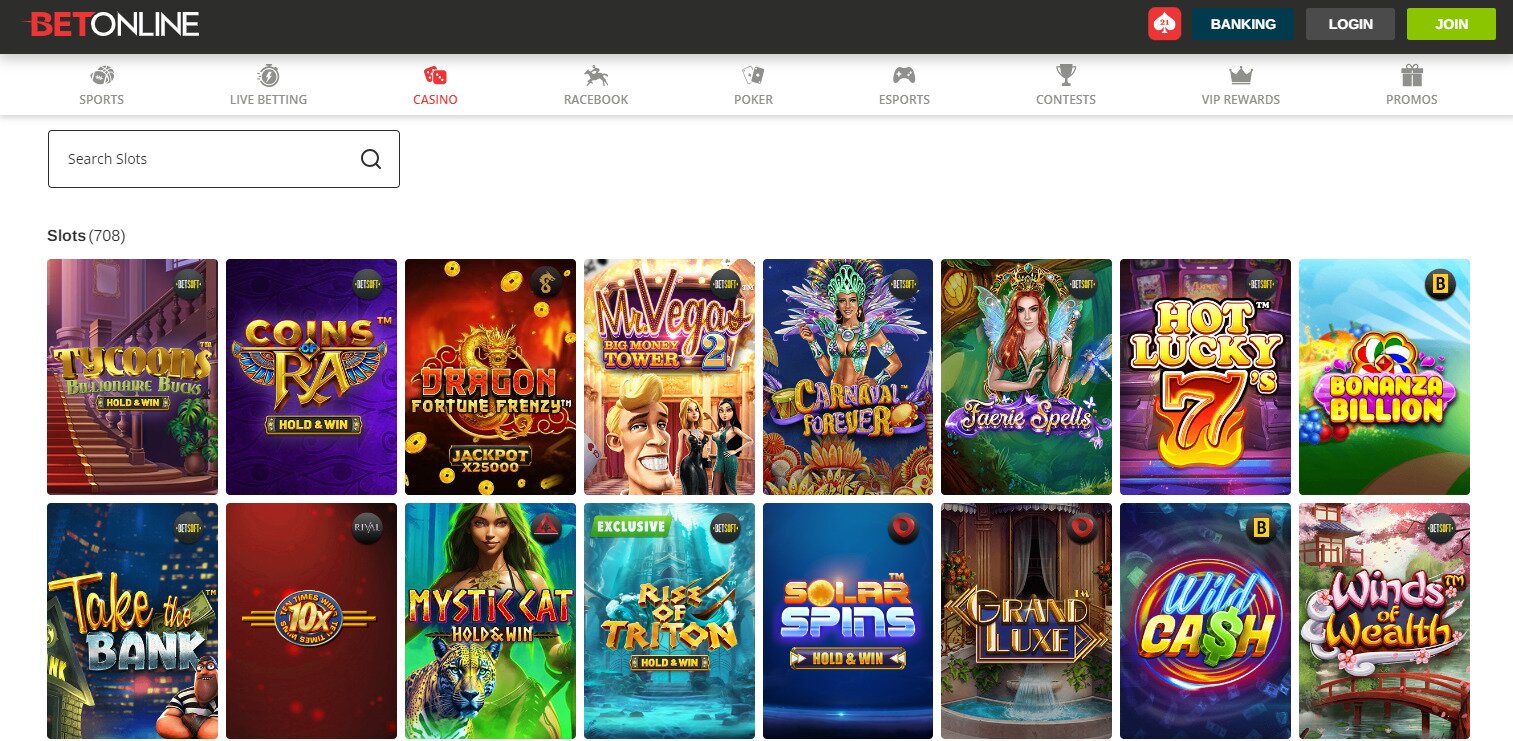Open the Winds of Wealth tile

coord(1384,621)
